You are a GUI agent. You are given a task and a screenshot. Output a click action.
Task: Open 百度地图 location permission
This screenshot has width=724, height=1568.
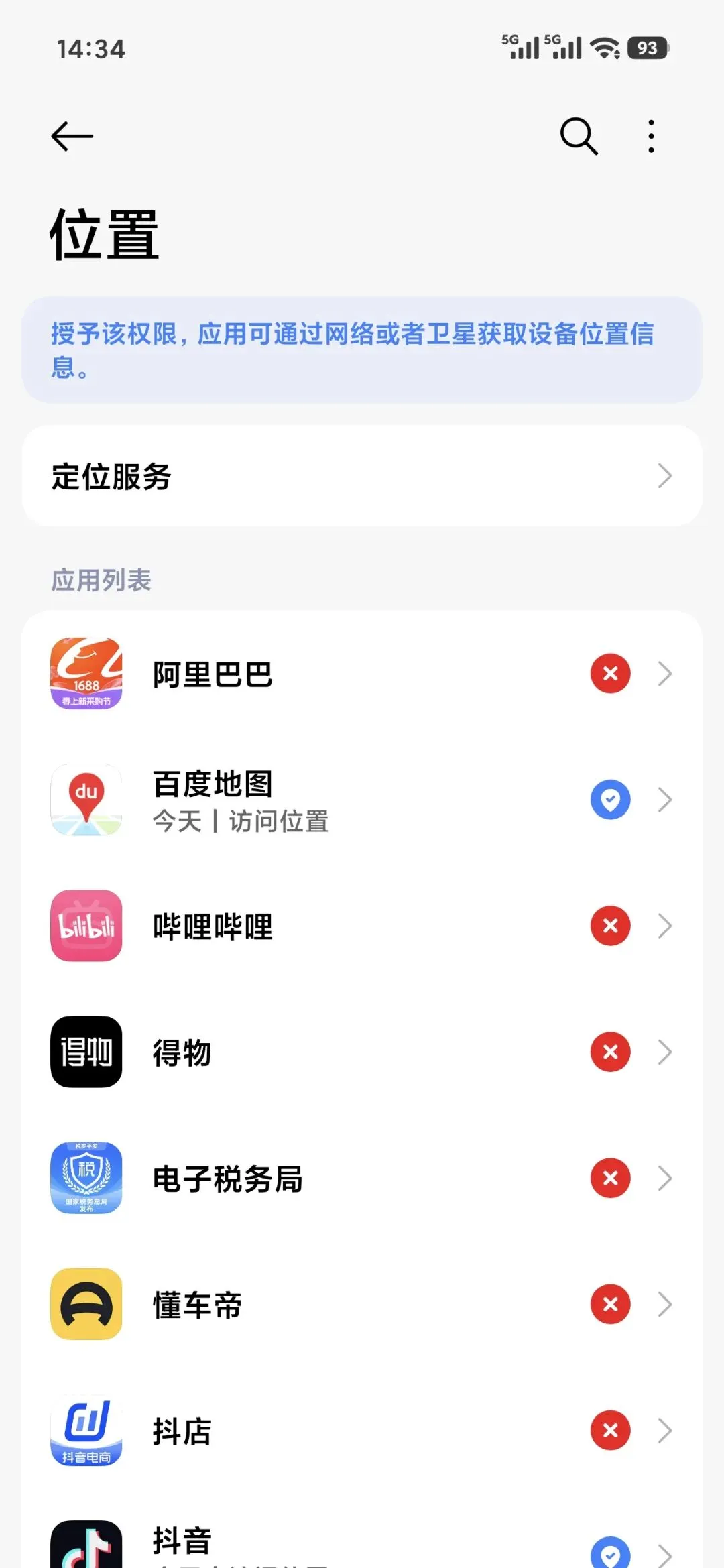coord(362,800)
